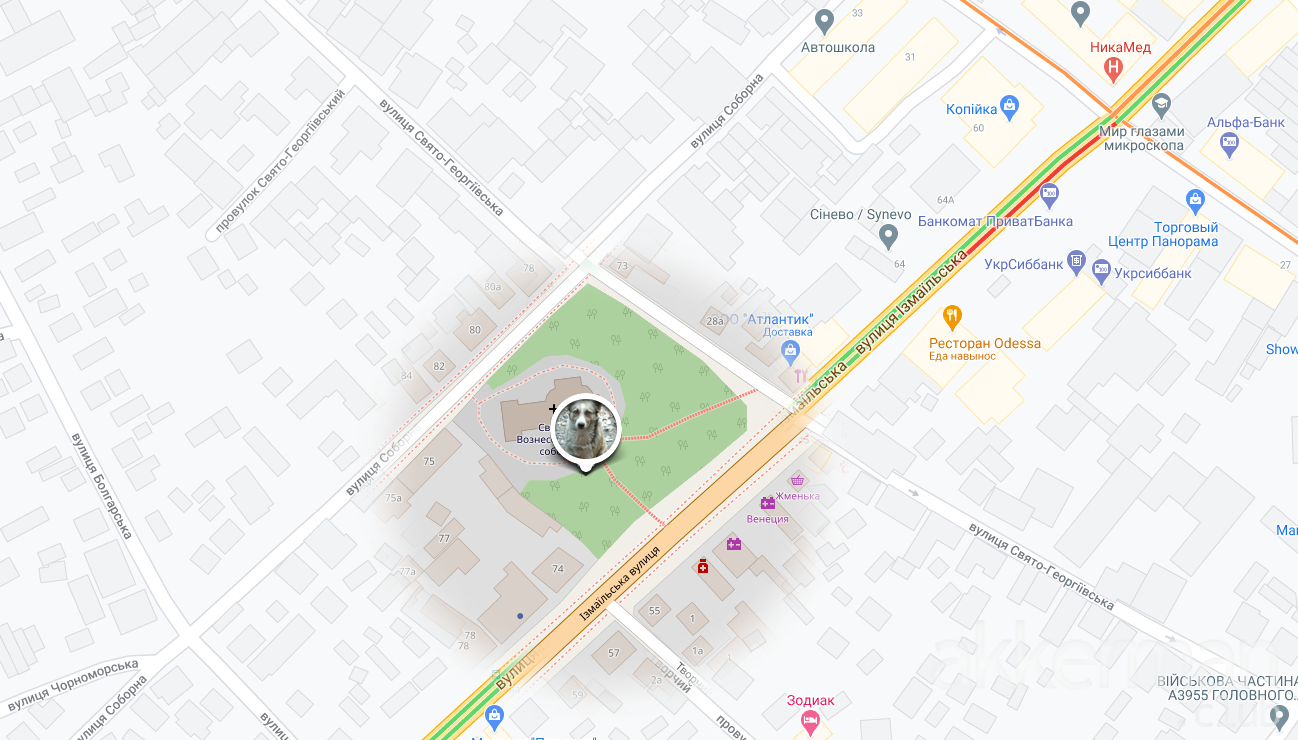Open the НикаМед clinic marker
The height and width of the screenshot is (740, 1298).
click(1113, 69)
